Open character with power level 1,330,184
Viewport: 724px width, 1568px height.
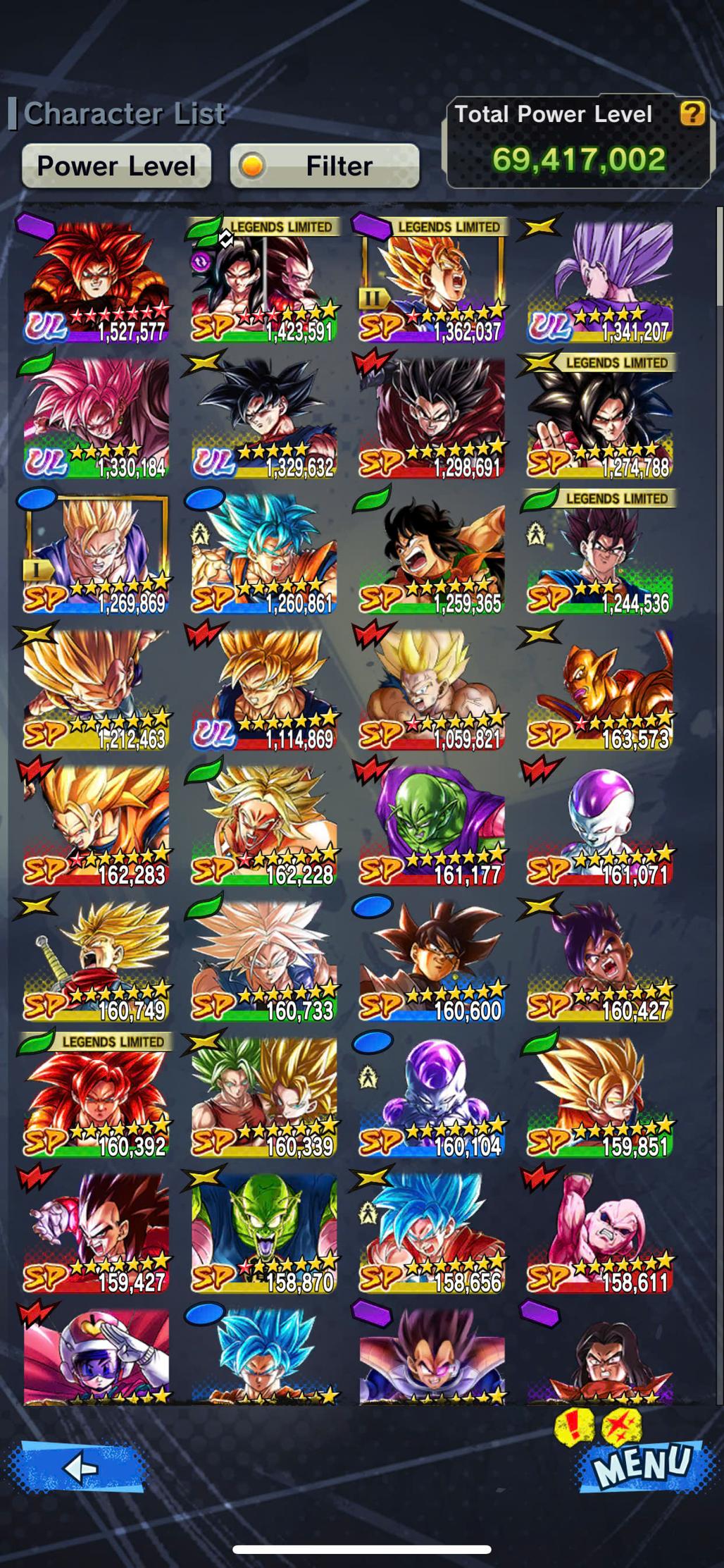pos(96,418)
